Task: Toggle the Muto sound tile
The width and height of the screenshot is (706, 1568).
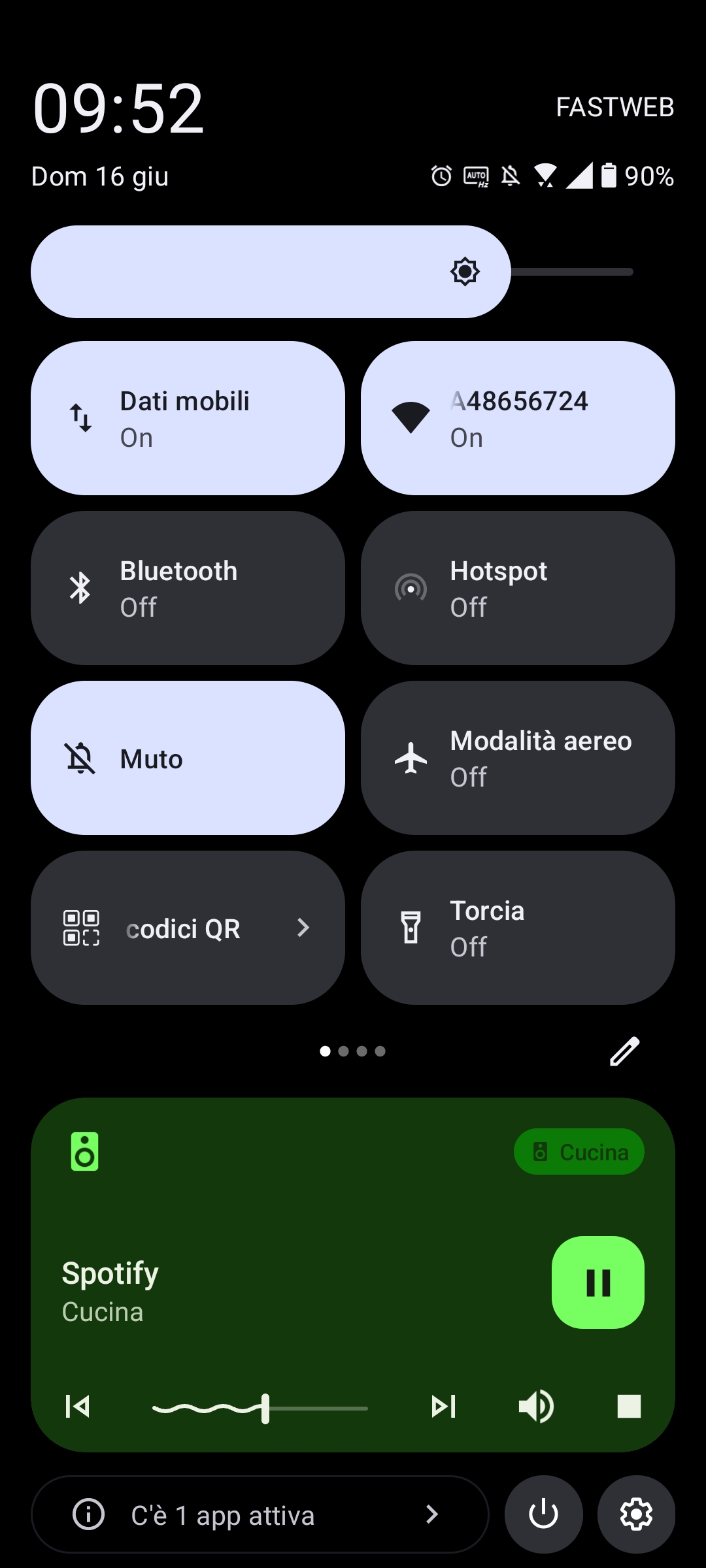Action: pyautogui.click(x=188, y=758)
